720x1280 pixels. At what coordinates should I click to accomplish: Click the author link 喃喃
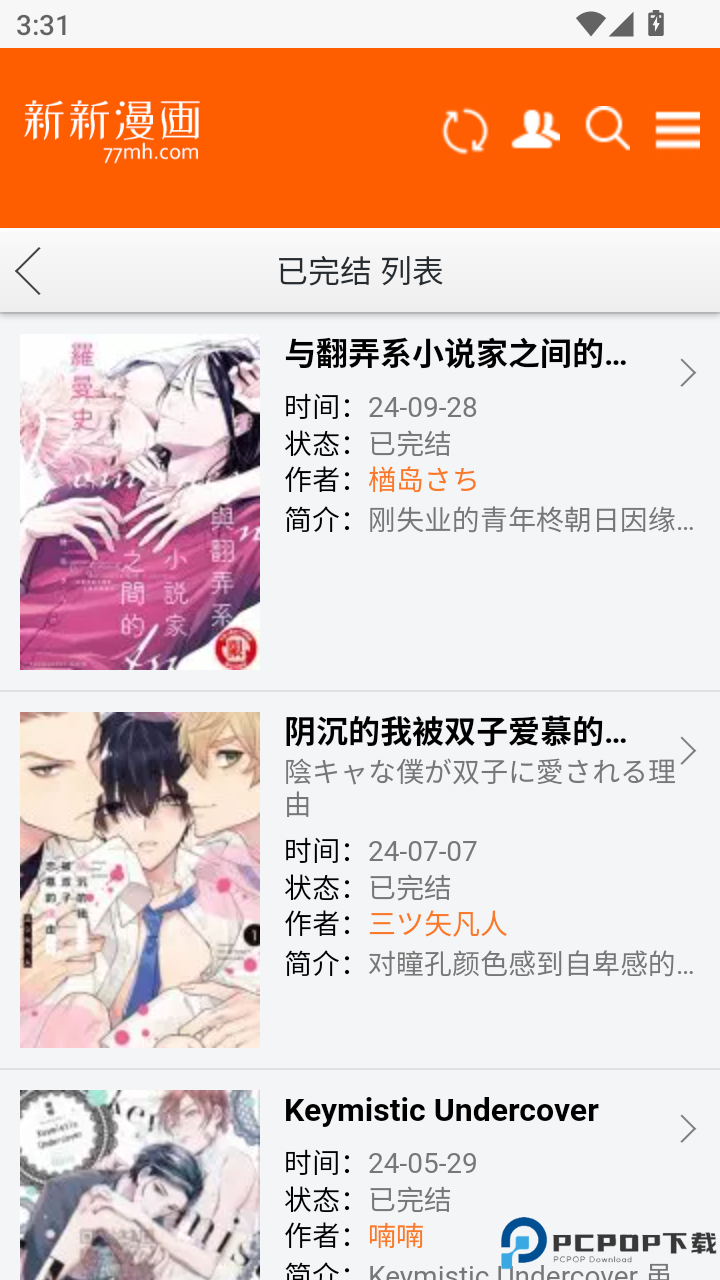coord(397,1237)
